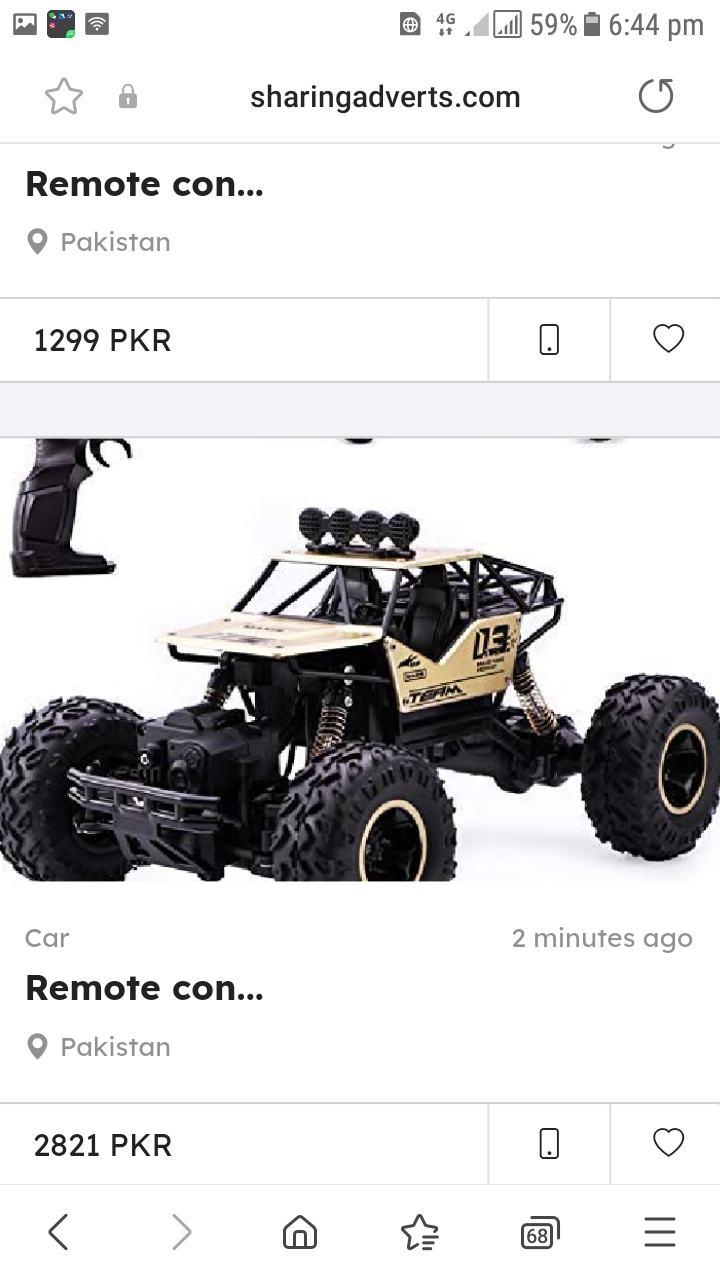Favorite the 2821 PKR listing with the heart icon
720x1280 pixels.
668,1143
